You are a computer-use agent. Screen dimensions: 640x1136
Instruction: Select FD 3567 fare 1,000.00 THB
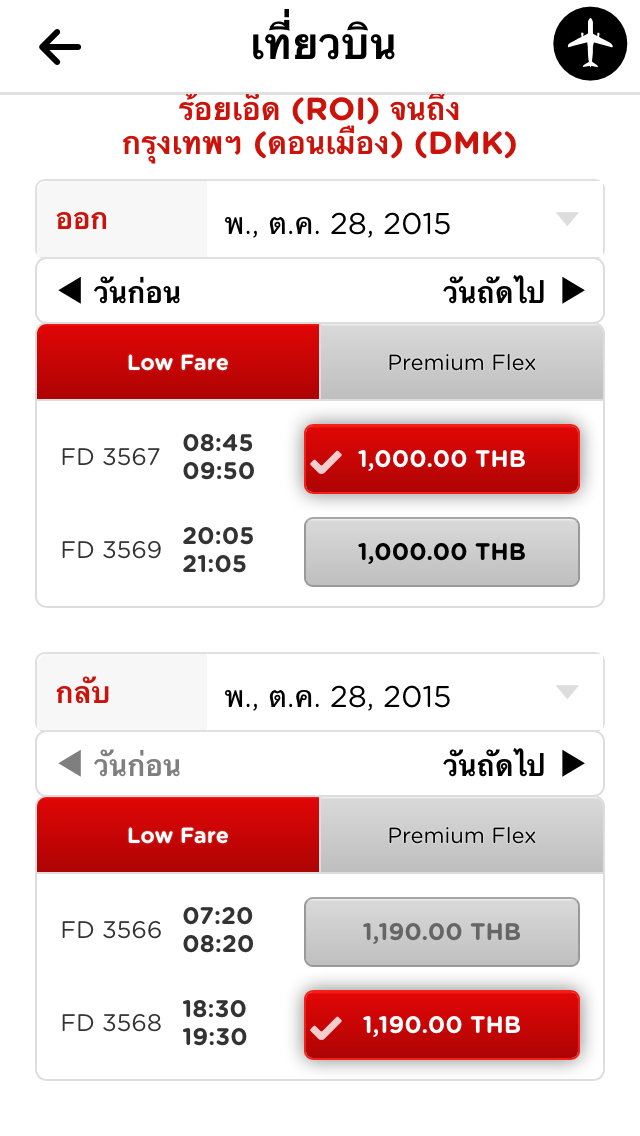[x=441, y=459]
